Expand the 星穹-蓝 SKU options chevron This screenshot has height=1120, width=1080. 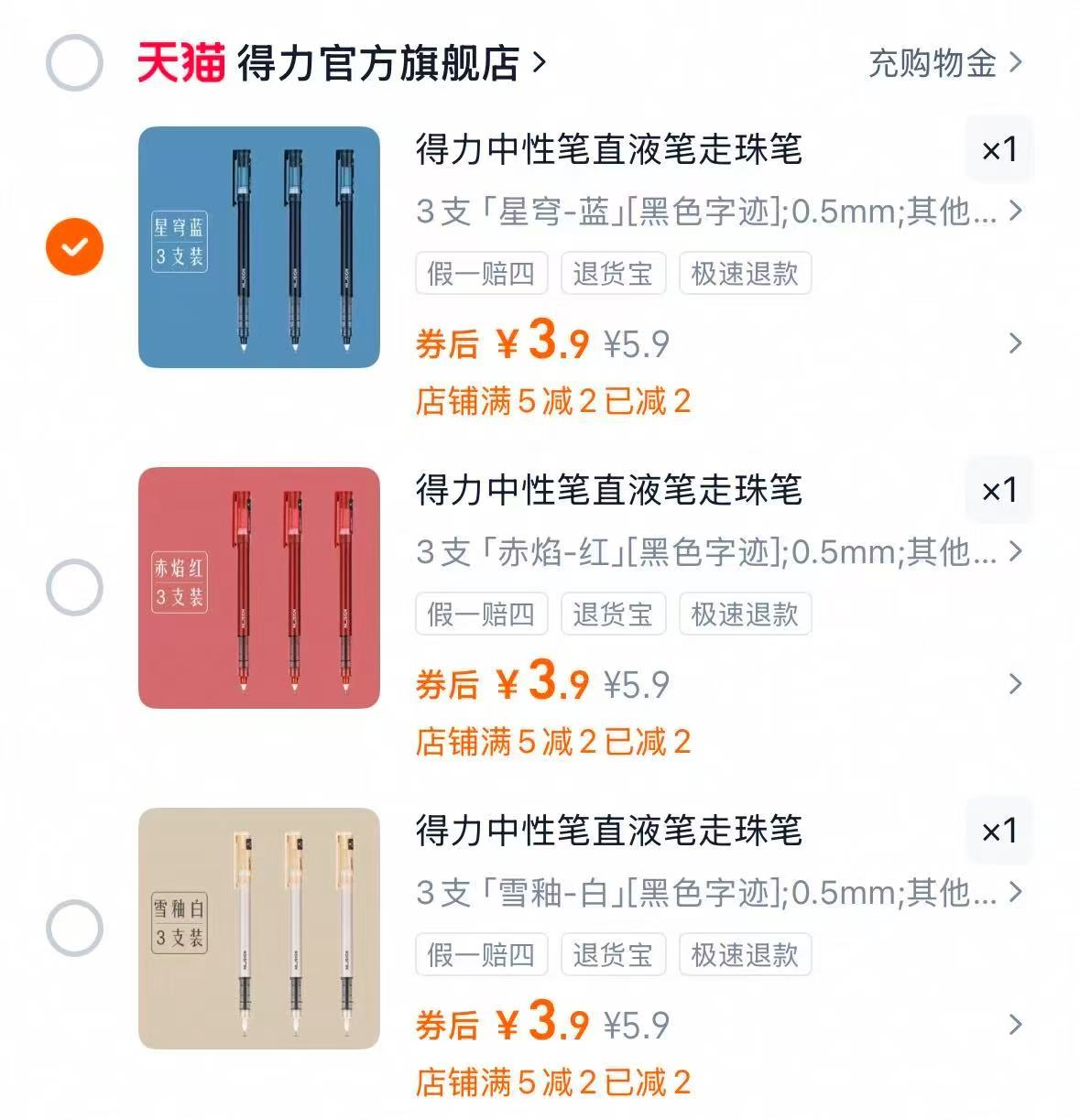tap(1014, 212)
